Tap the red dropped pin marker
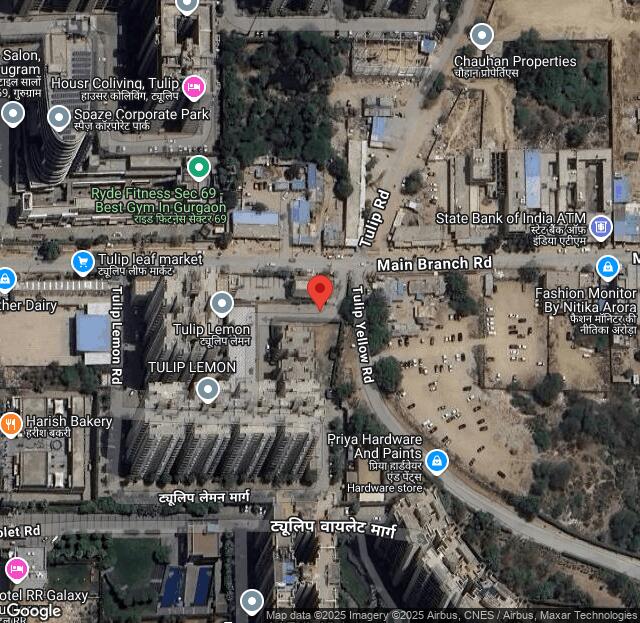The width and height of the screenshot is (640, 623). [x=320, y=291]
